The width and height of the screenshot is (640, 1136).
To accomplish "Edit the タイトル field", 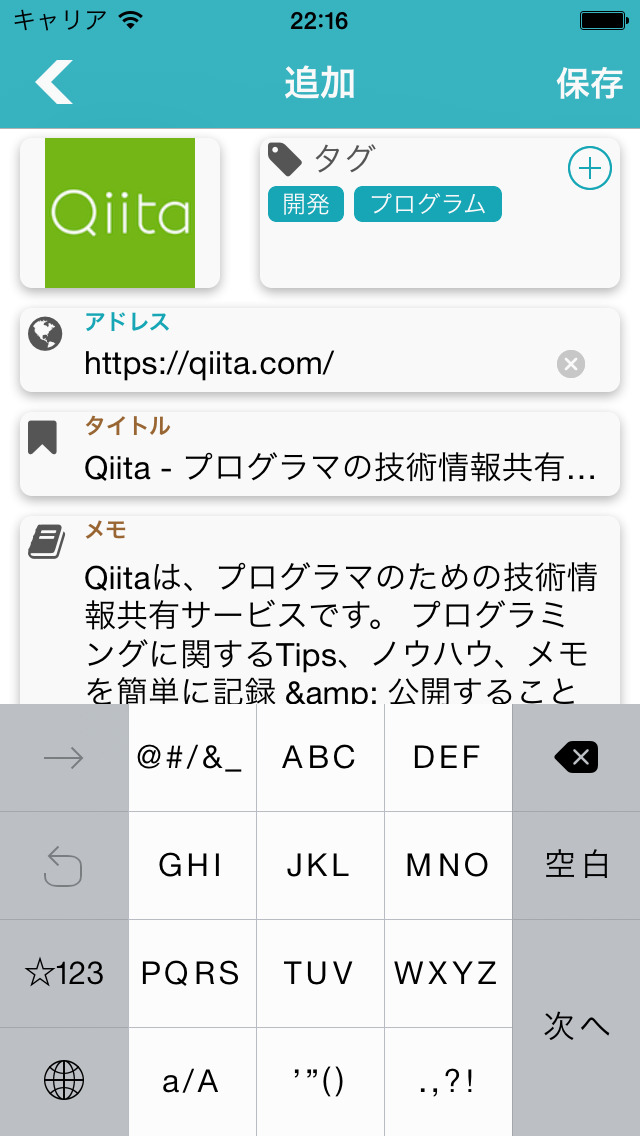I will pyautogui.click(x=340, y=467).
